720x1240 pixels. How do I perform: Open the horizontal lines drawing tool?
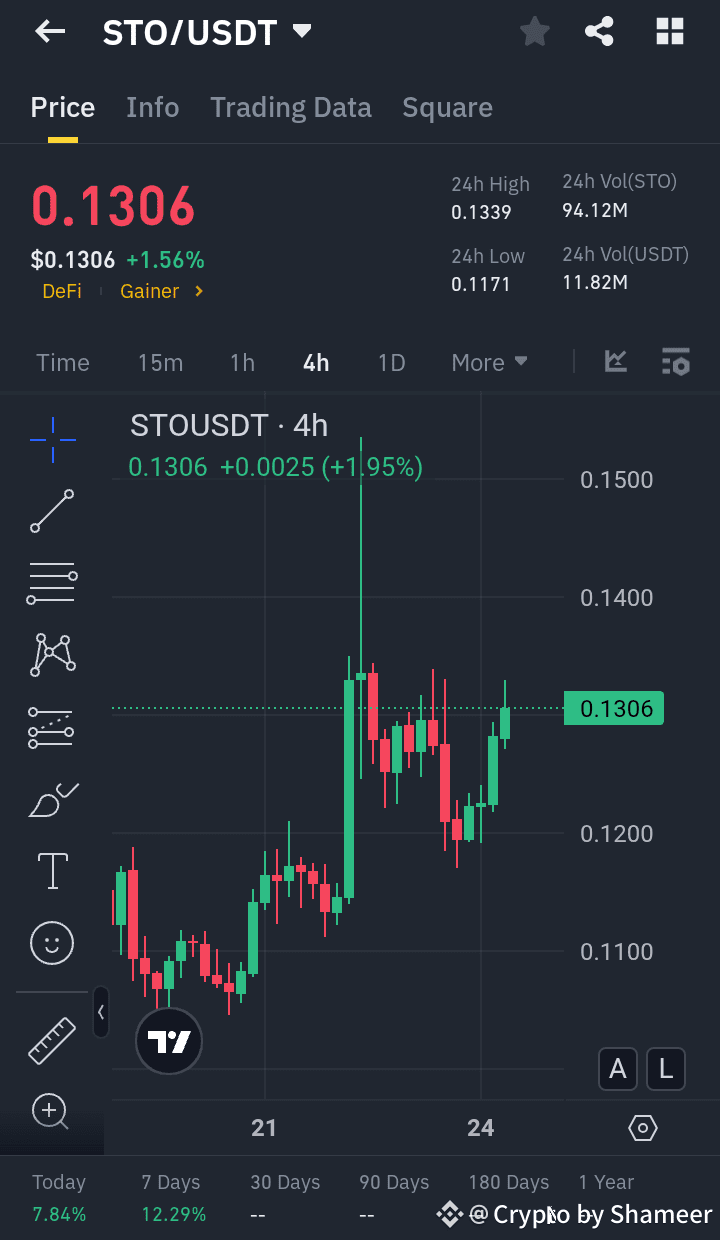coord(51,583)
